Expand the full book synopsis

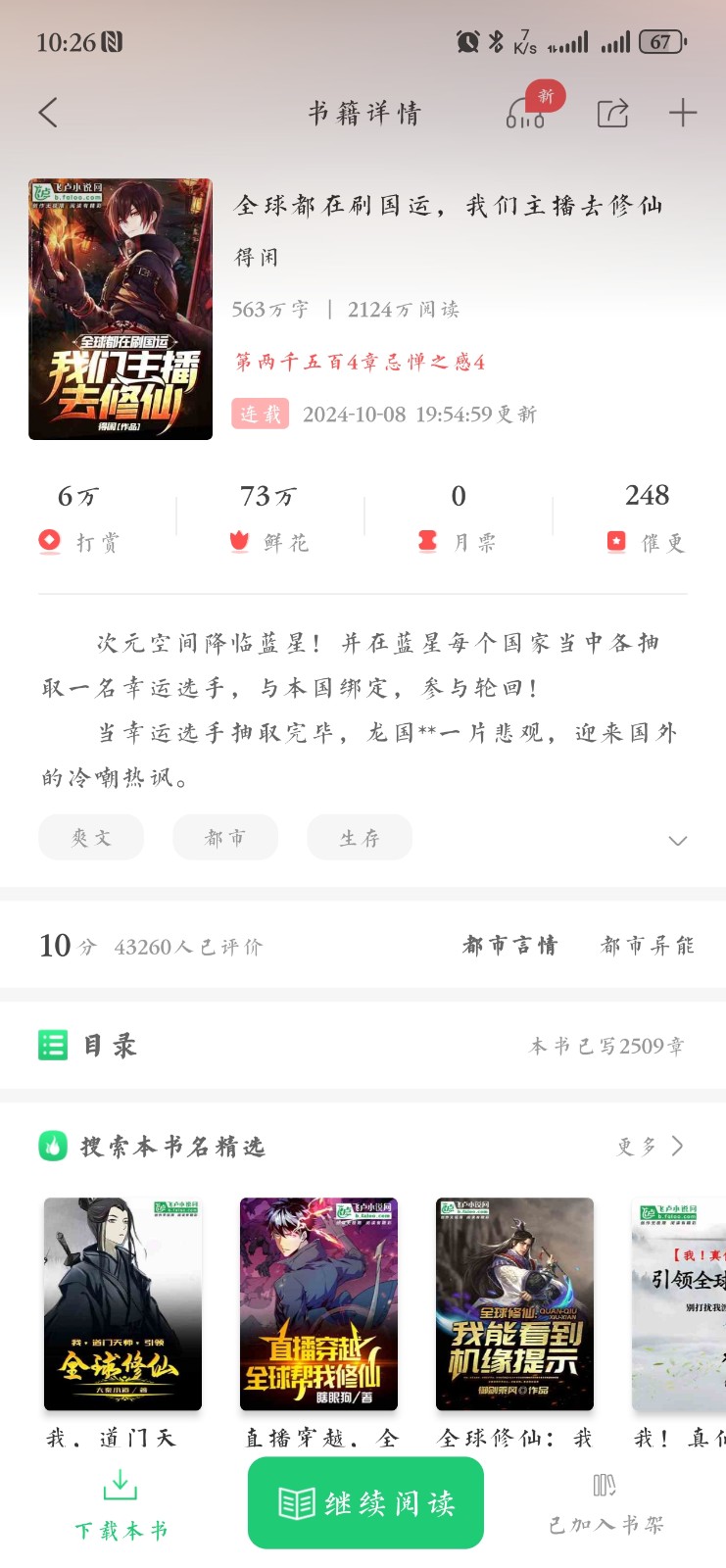coord(677,841)
